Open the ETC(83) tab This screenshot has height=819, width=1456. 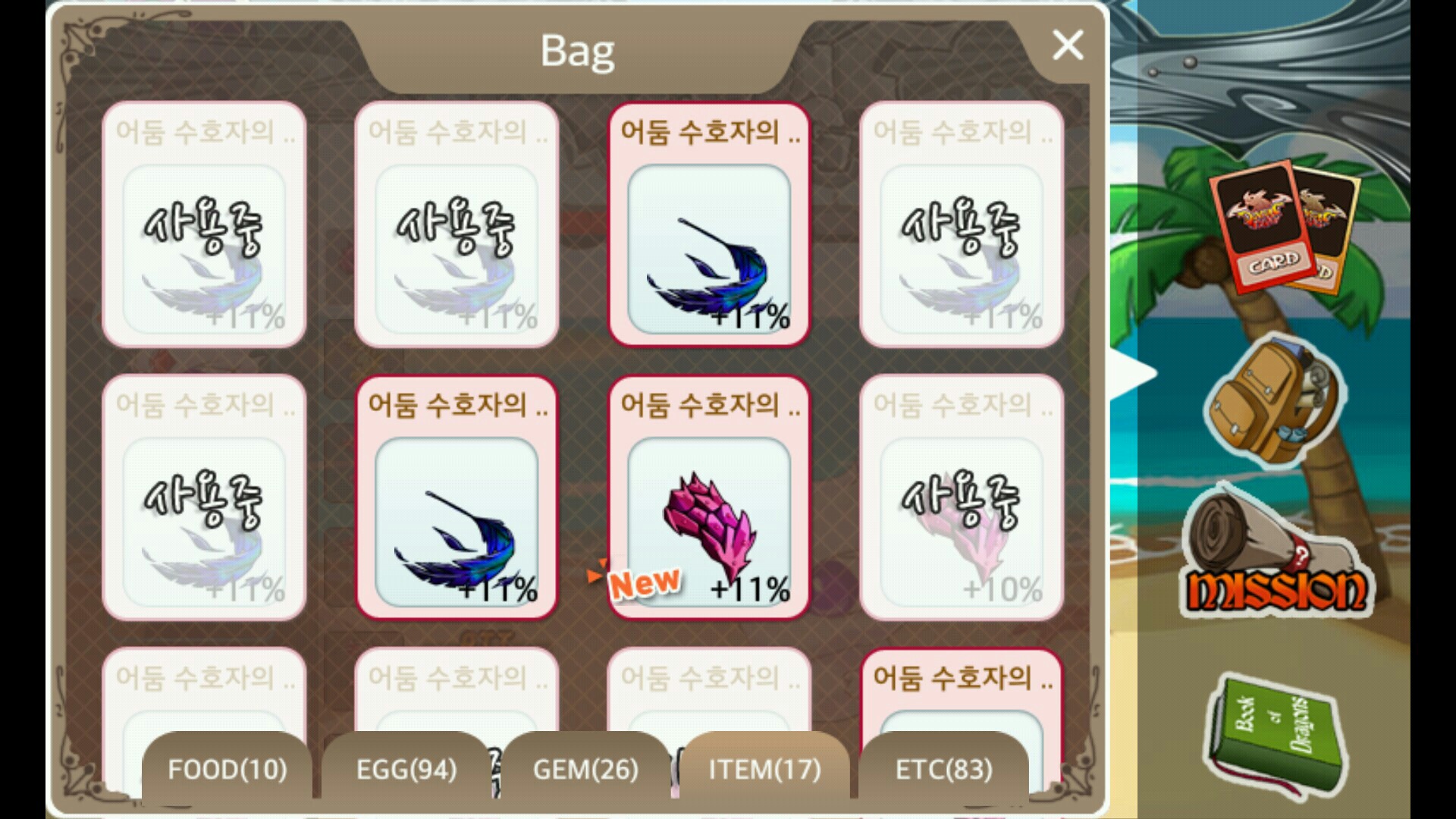943,769
